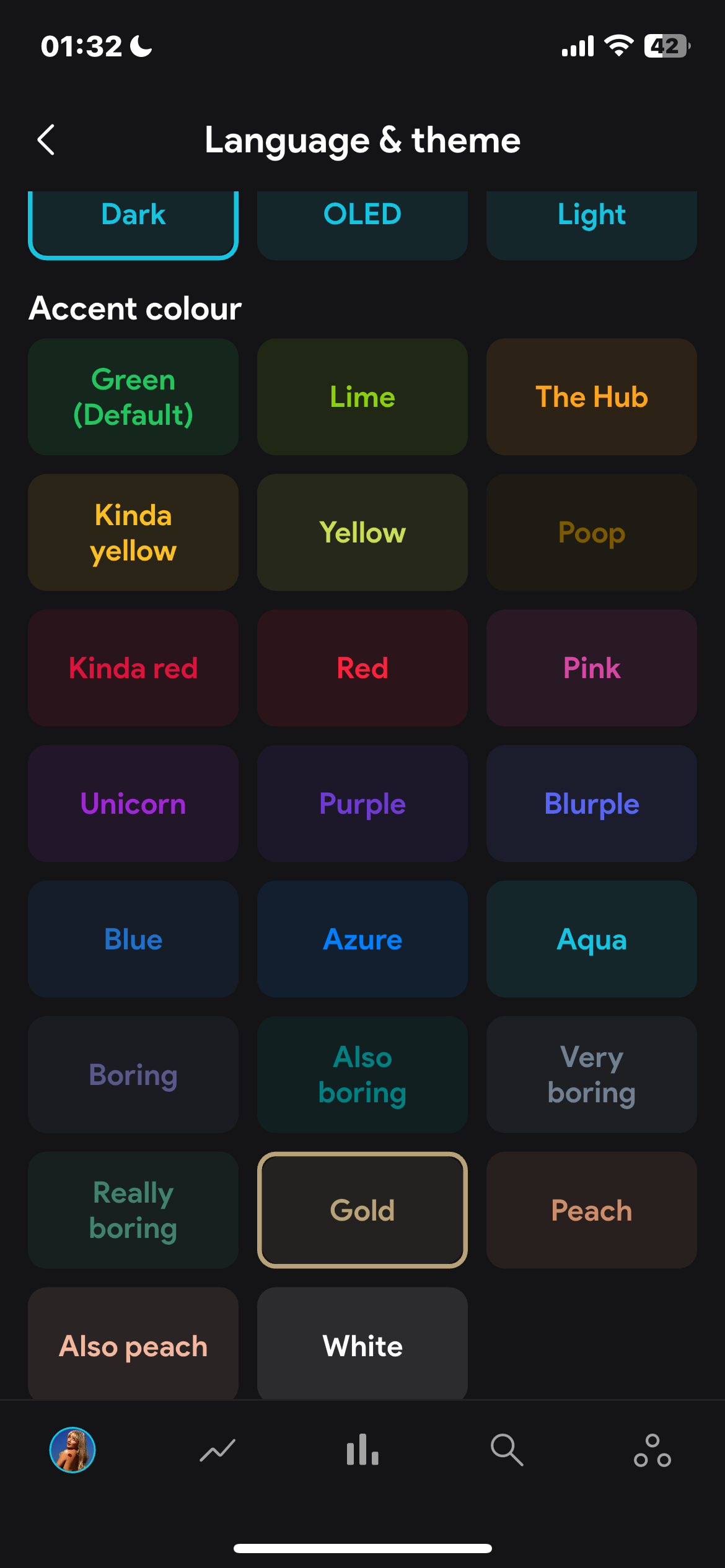
Task: Choose the White accent swatch
Action: [362, 1344]
